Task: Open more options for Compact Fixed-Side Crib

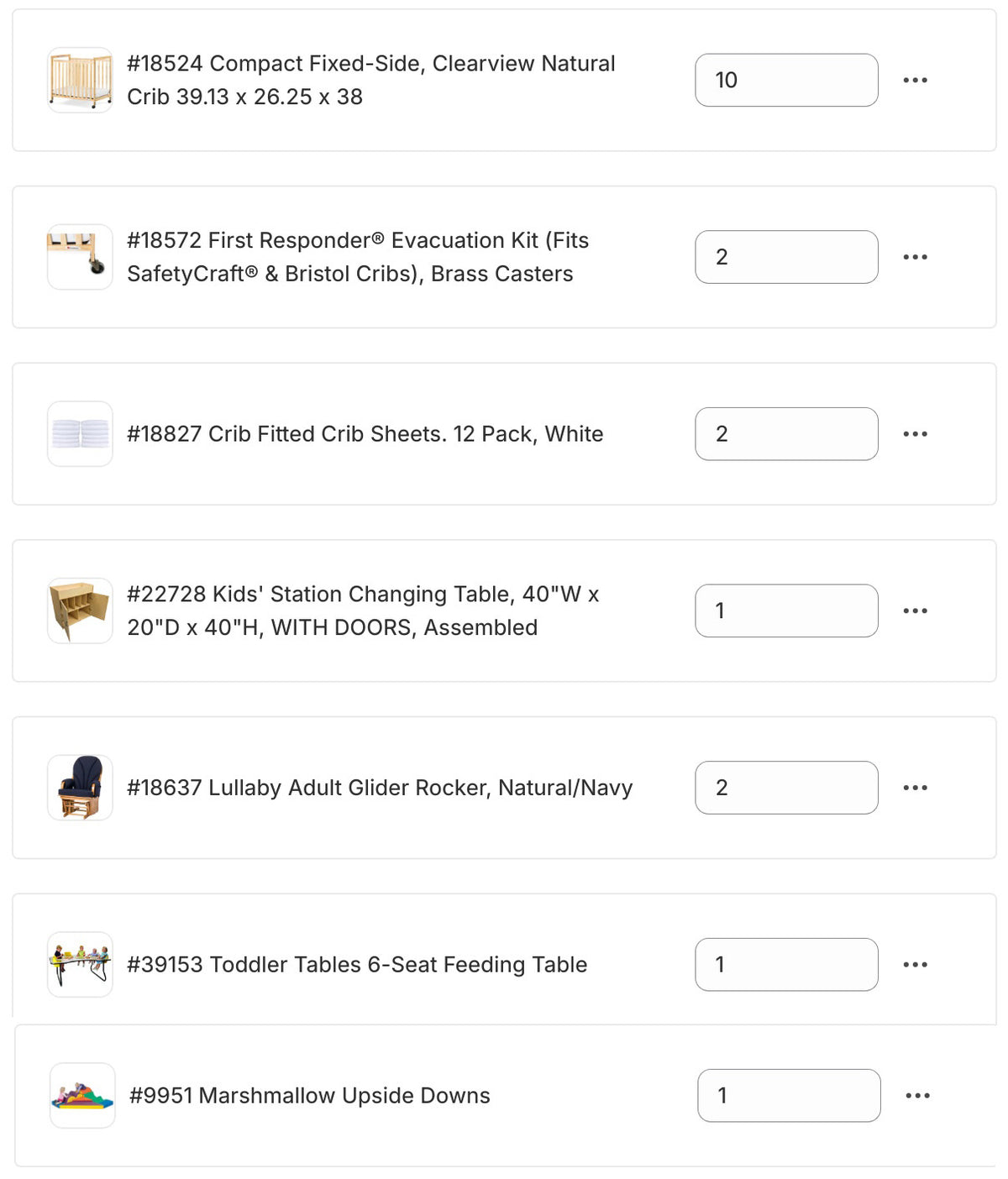Action: (x=915, y=81)
